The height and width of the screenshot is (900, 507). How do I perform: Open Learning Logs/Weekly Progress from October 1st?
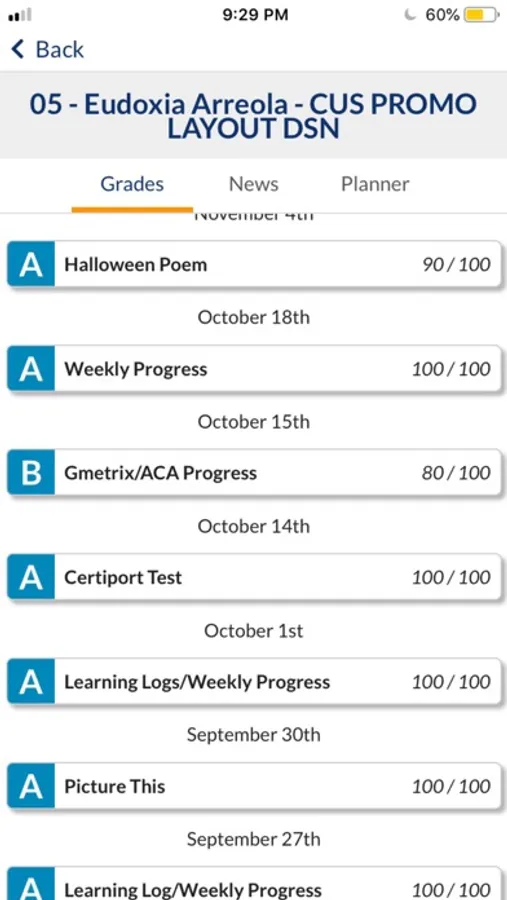[x=254, y=681]
